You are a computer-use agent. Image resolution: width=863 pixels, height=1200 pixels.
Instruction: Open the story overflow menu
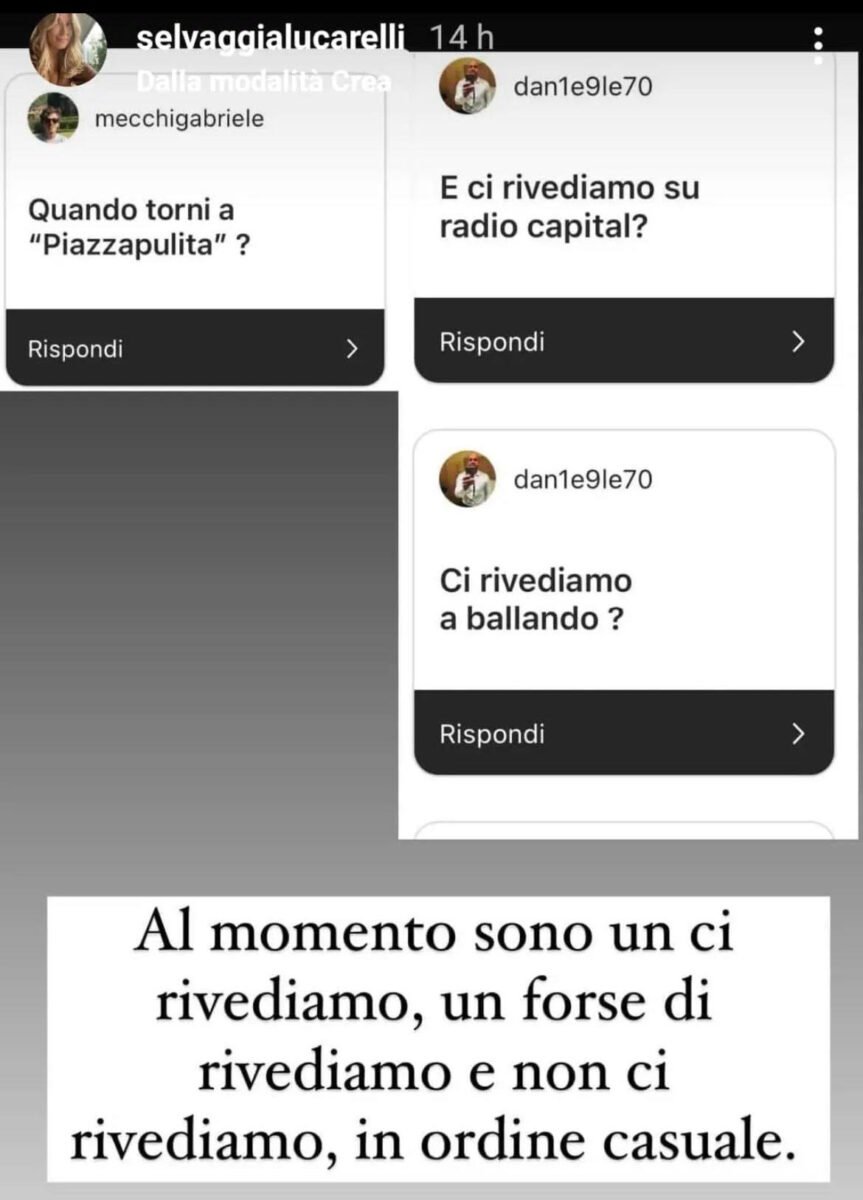click(x=818, y=46)
